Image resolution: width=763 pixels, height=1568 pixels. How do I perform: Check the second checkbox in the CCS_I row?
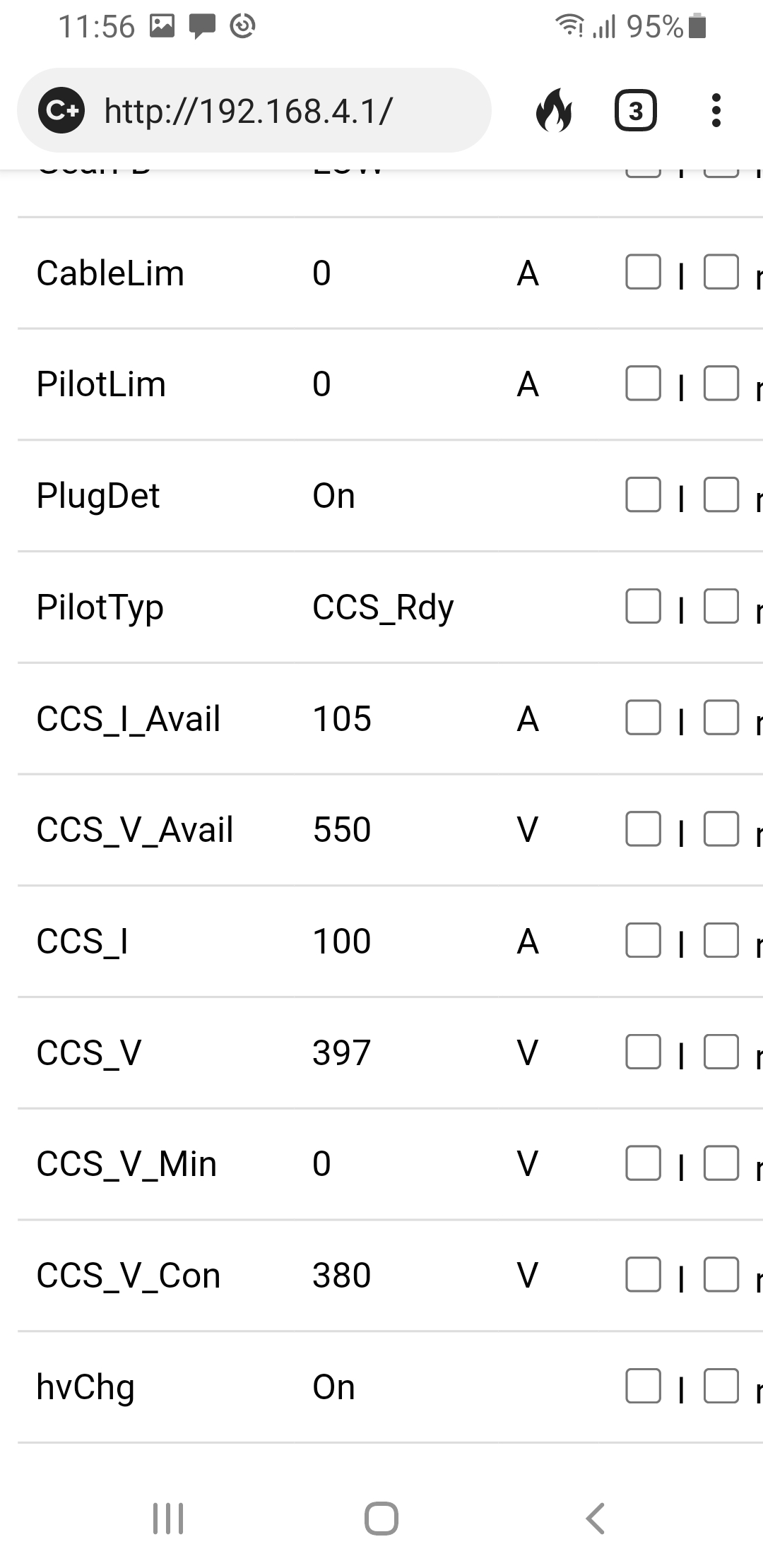(721, 941)
